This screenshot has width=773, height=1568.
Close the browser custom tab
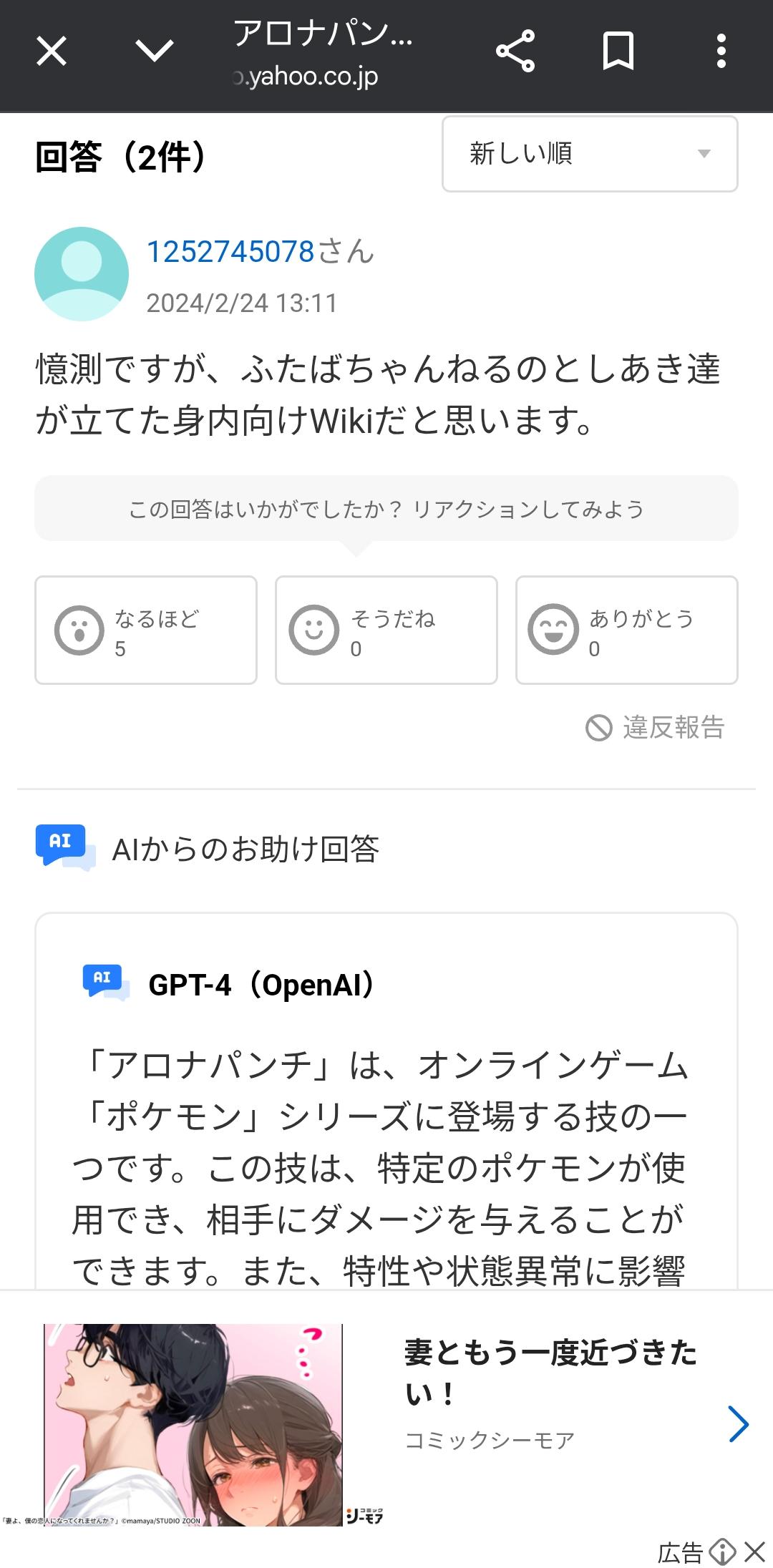[52, 52]
